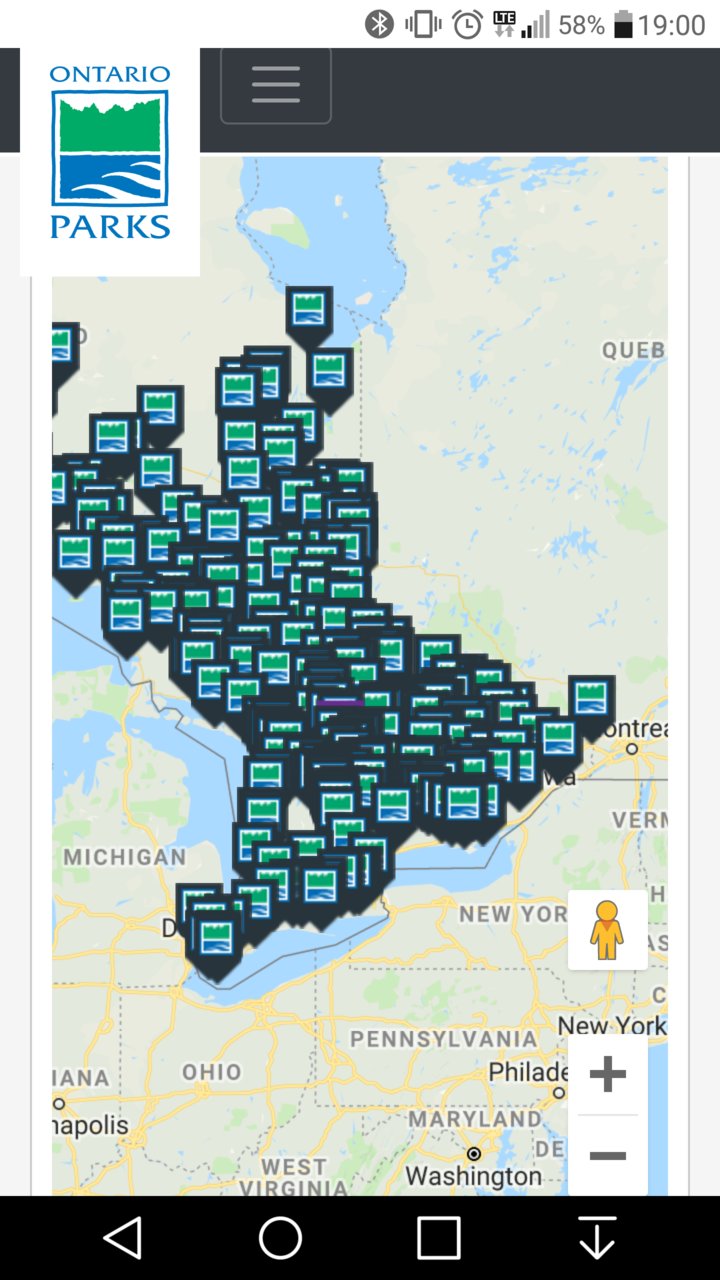Zoom in on the map

pyautogui.click(x=608, y=1075)
